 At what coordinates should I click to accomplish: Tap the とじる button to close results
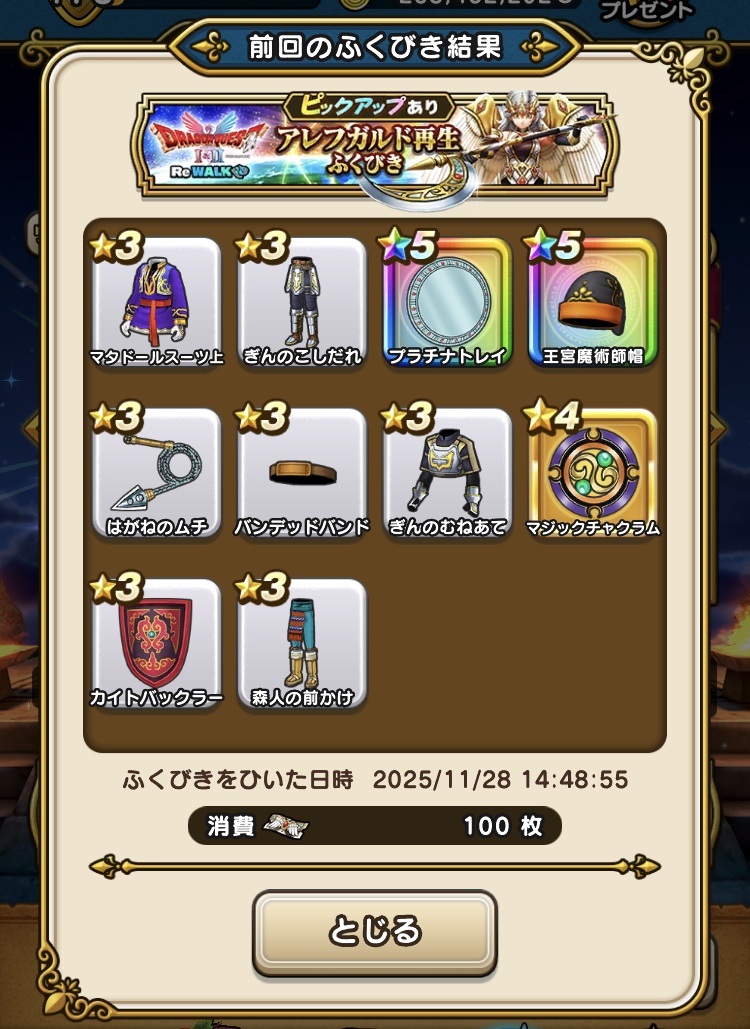(374, 932)
